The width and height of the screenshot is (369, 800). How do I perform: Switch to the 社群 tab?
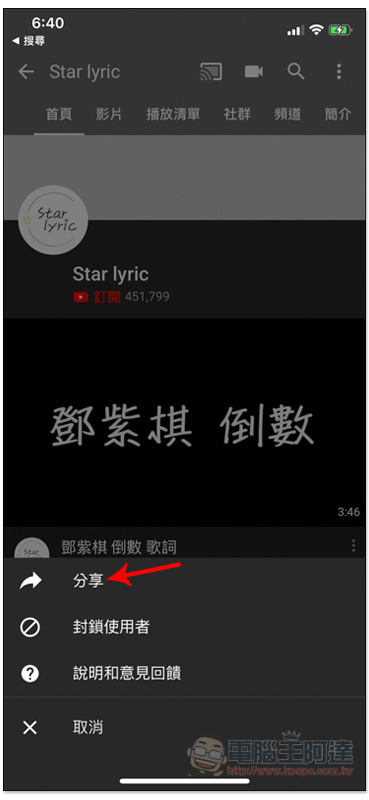(x=237, y=114)
